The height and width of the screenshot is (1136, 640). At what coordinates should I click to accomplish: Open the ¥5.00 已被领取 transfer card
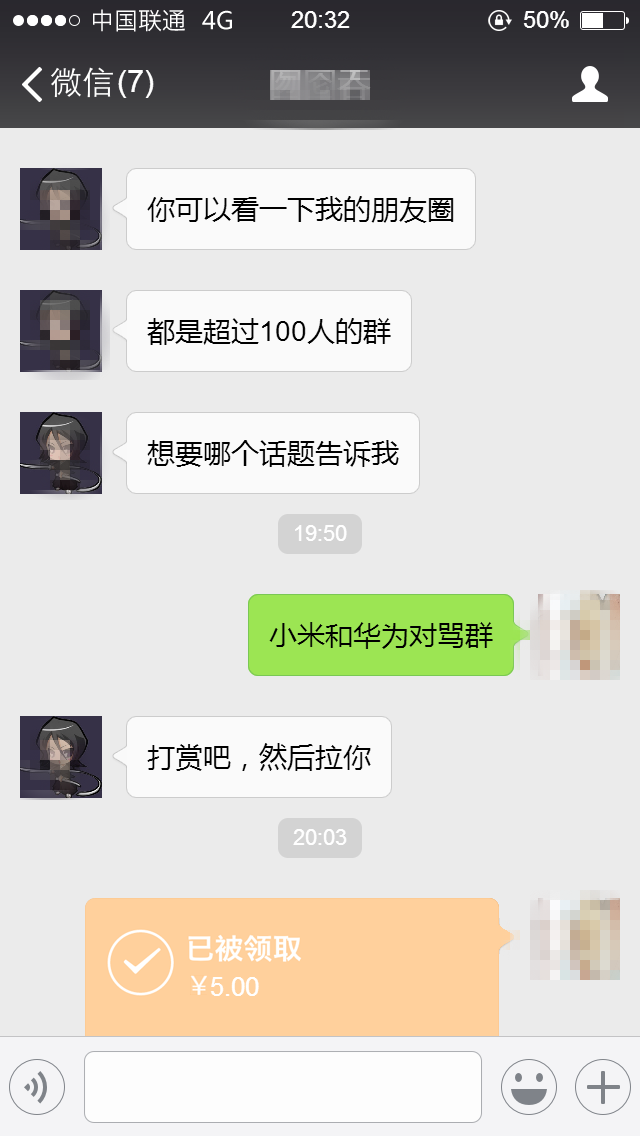(x=291, y=967)
